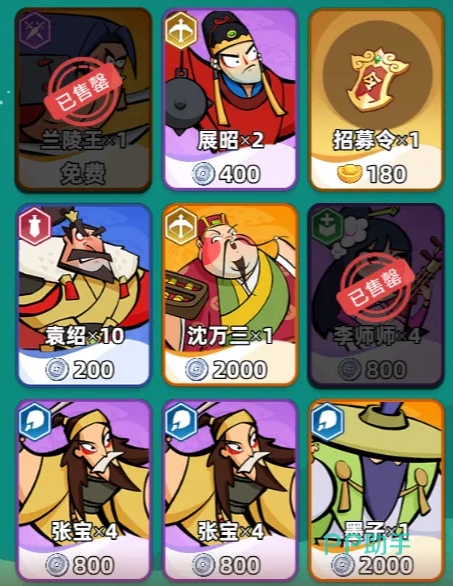
Task: Purchase the 招募令×1 item for 180 gold
Action: coord(376,99)
